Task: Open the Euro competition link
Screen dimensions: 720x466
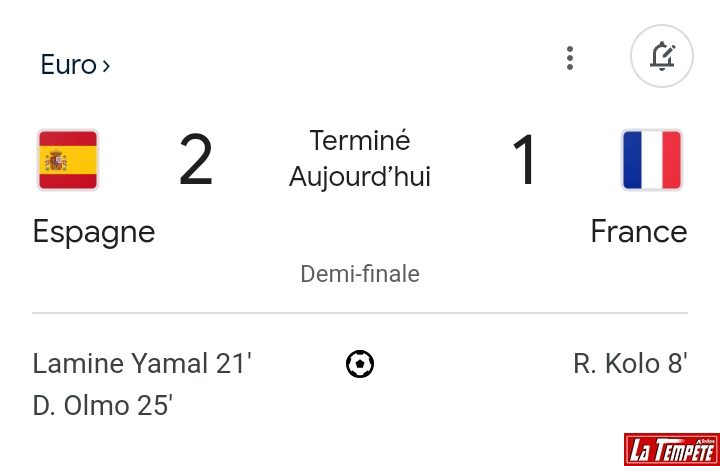Action: (75, 65)
